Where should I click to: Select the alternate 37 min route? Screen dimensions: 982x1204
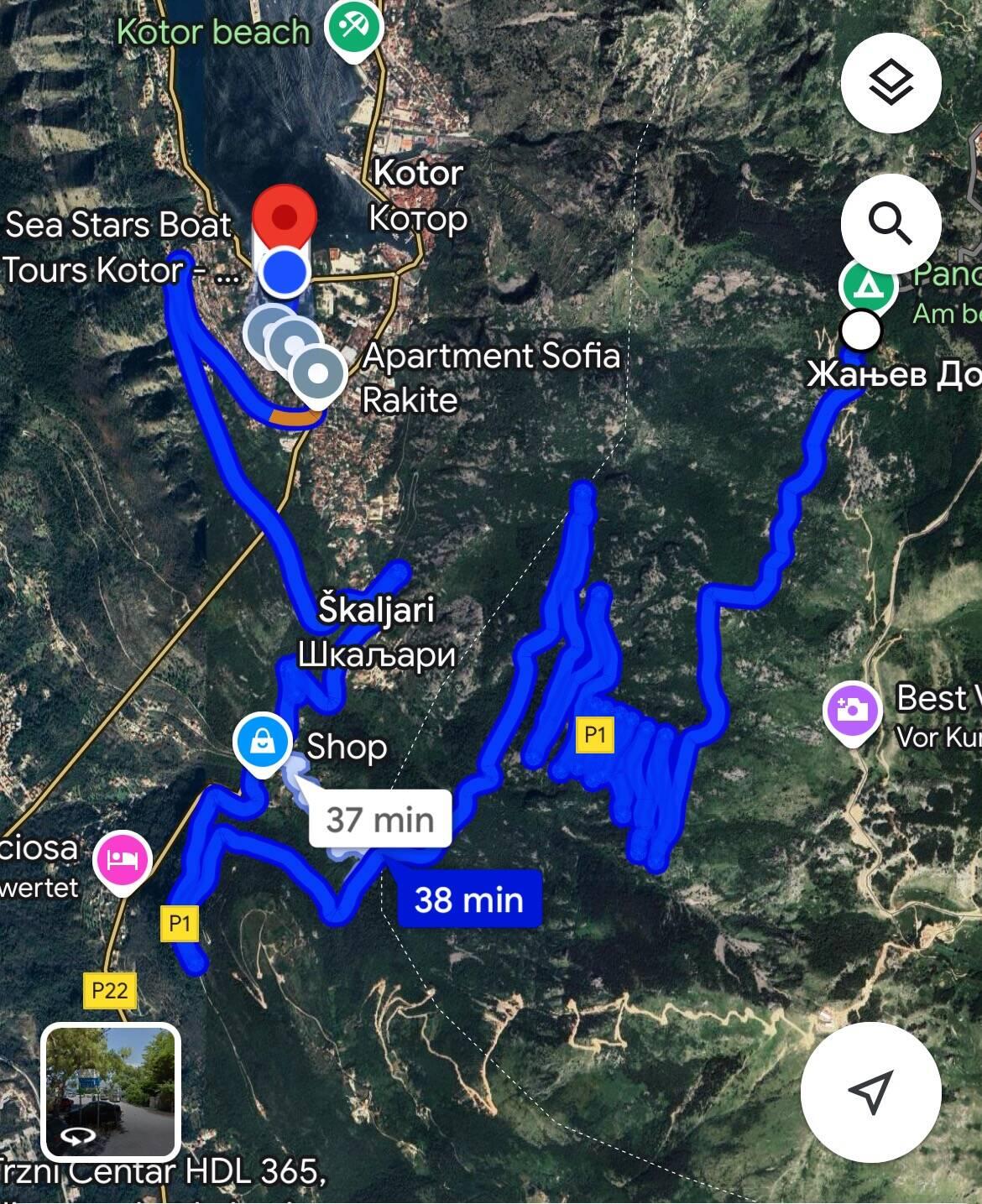[380, 819]
